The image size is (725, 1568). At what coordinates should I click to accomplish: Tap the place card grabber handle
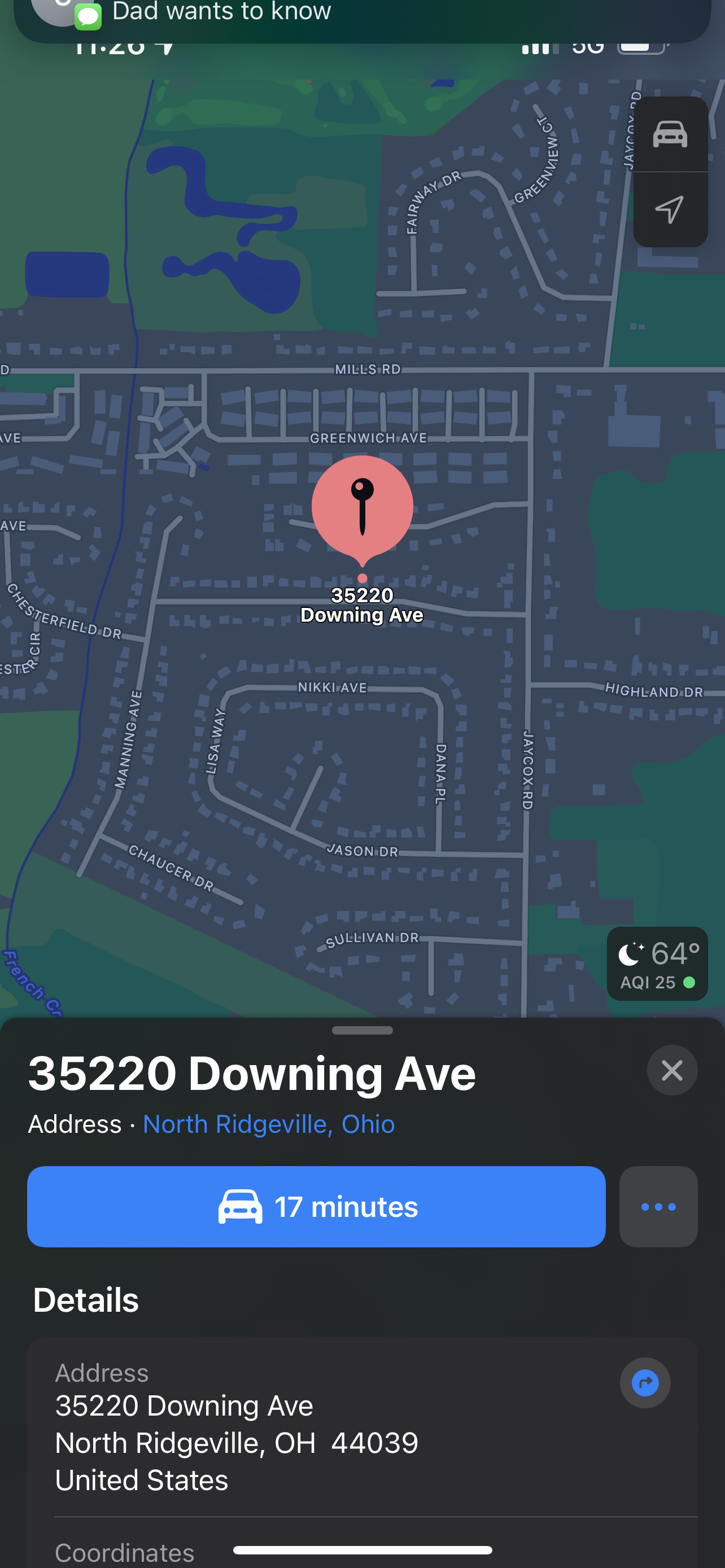coord(362,1031)
